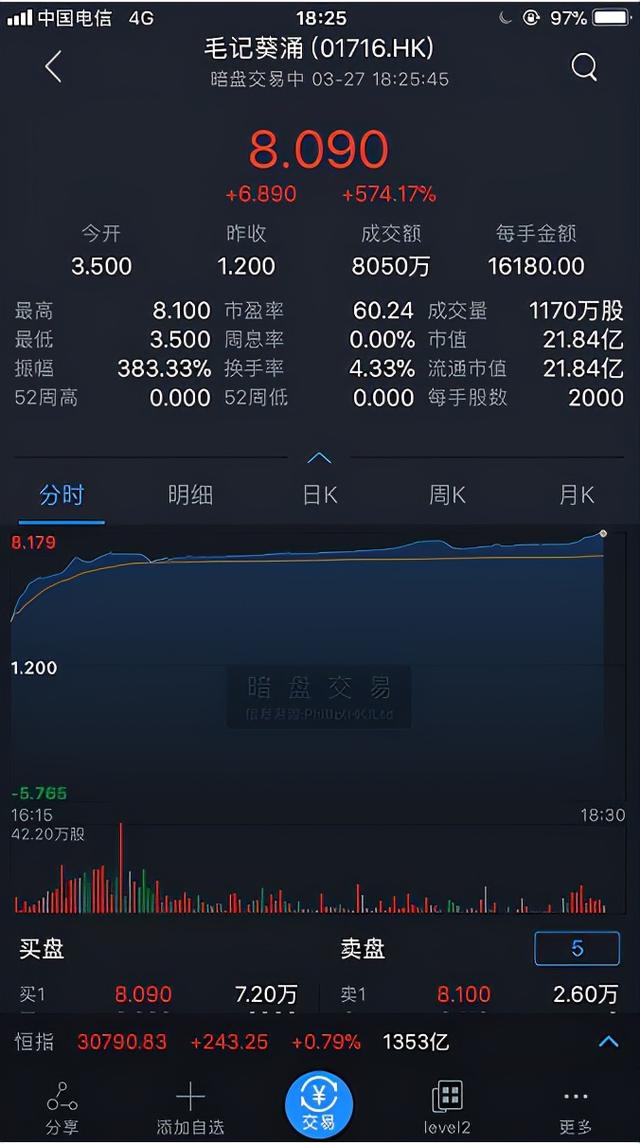This screenshot has width=640, height=1144.
Task: Open level2 market data
Action: 447,1108
